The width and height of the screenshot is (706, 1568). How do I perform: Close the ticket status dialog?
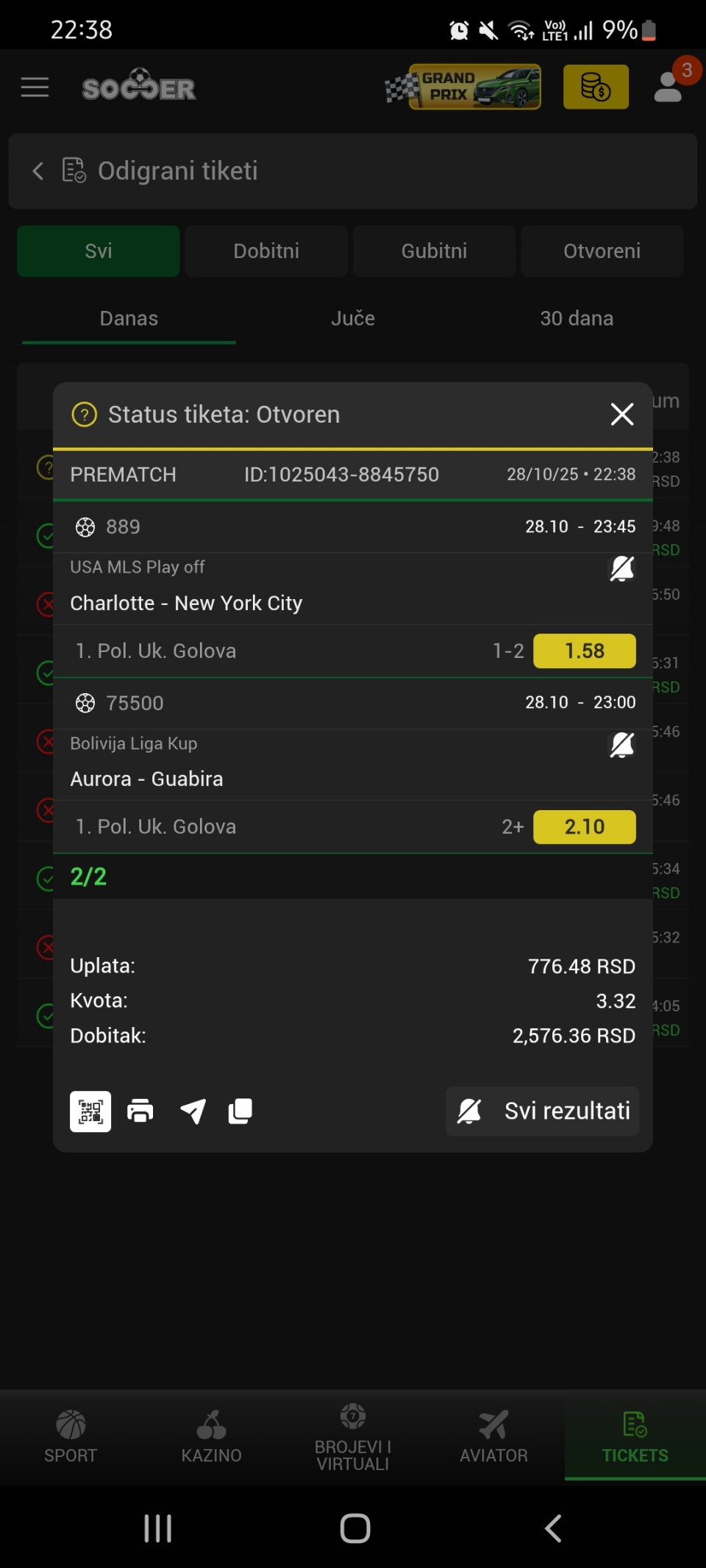coord(622,415)
